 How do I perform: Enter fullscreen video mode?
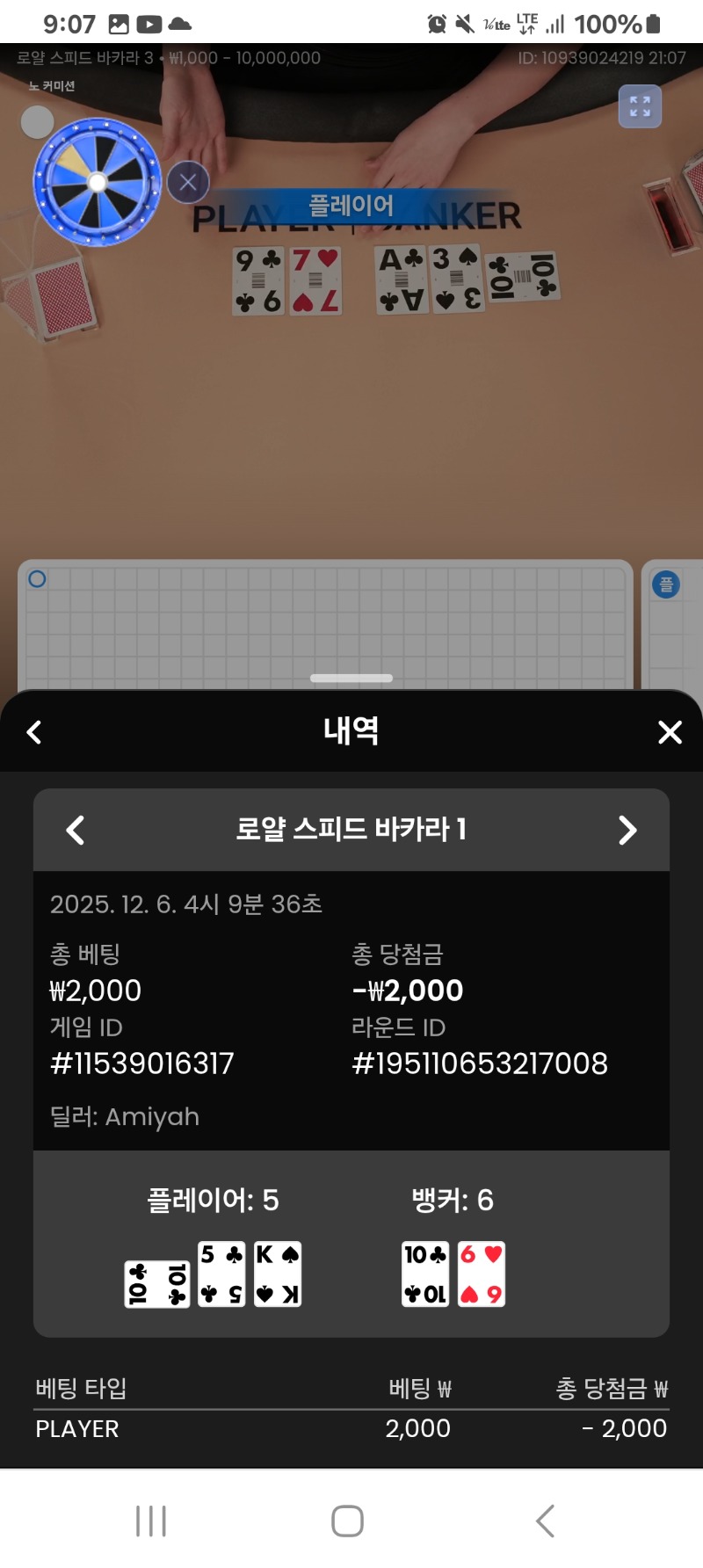(x=640, y=106)
